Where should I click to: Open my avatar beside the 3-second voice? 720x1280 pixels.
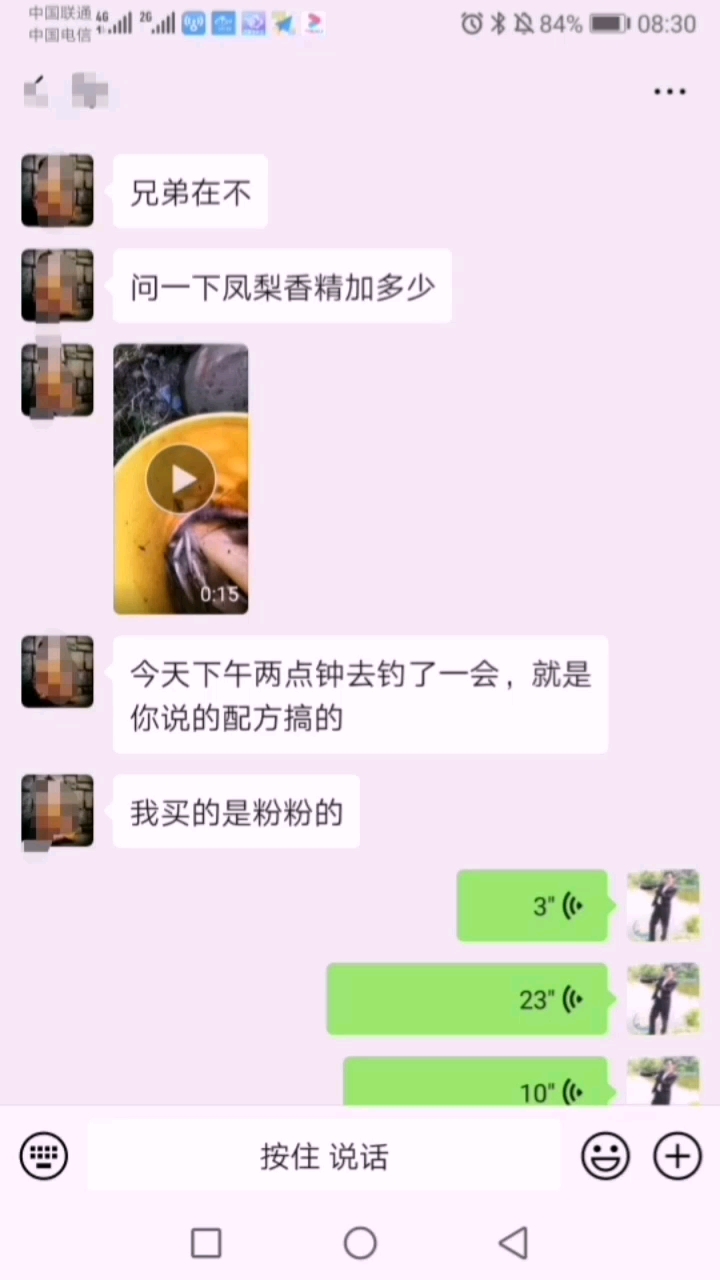(662, 906)
